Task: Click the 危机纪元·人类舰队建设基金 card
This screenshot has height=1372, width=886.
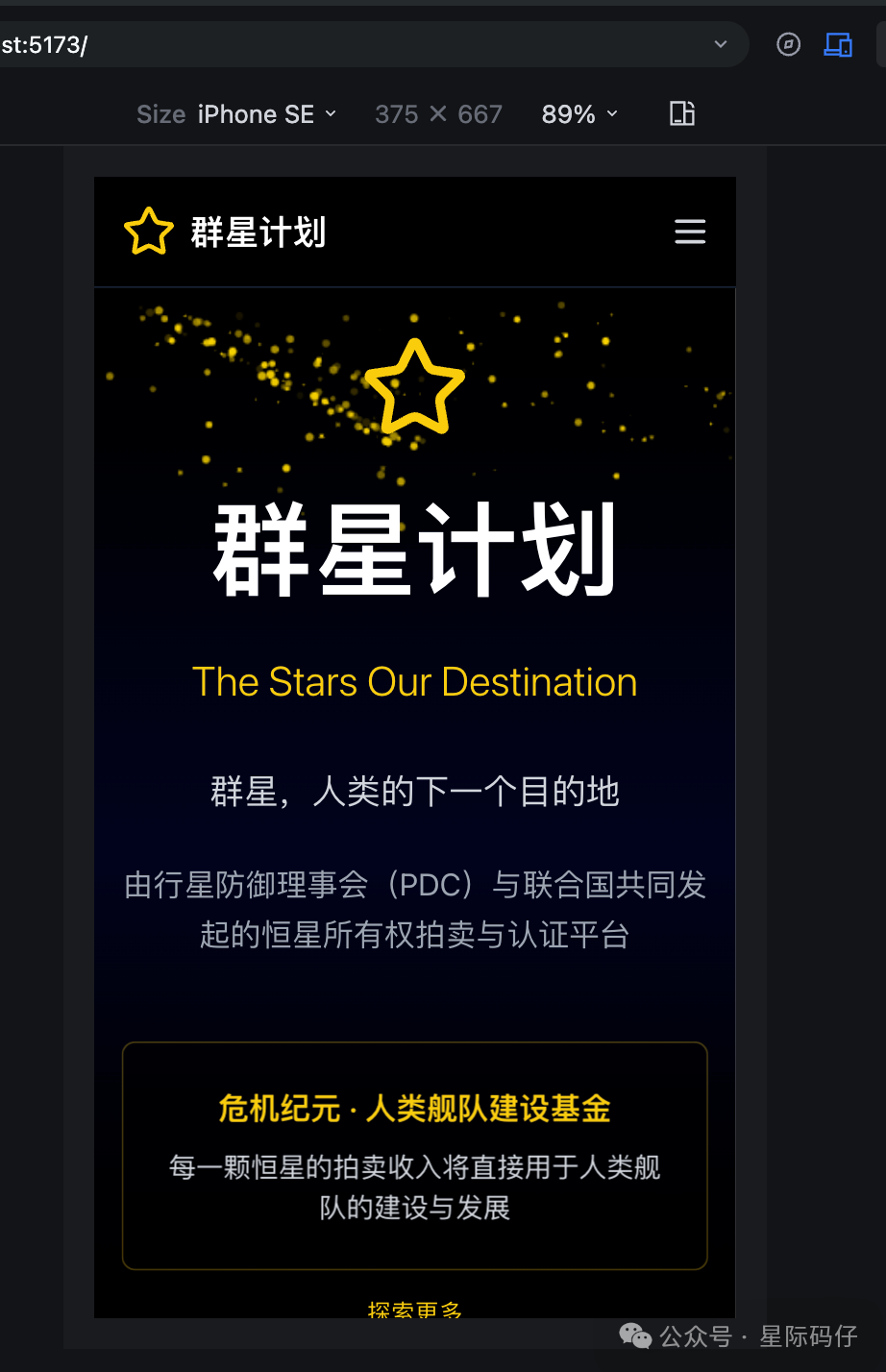Action: (414, 1155)
